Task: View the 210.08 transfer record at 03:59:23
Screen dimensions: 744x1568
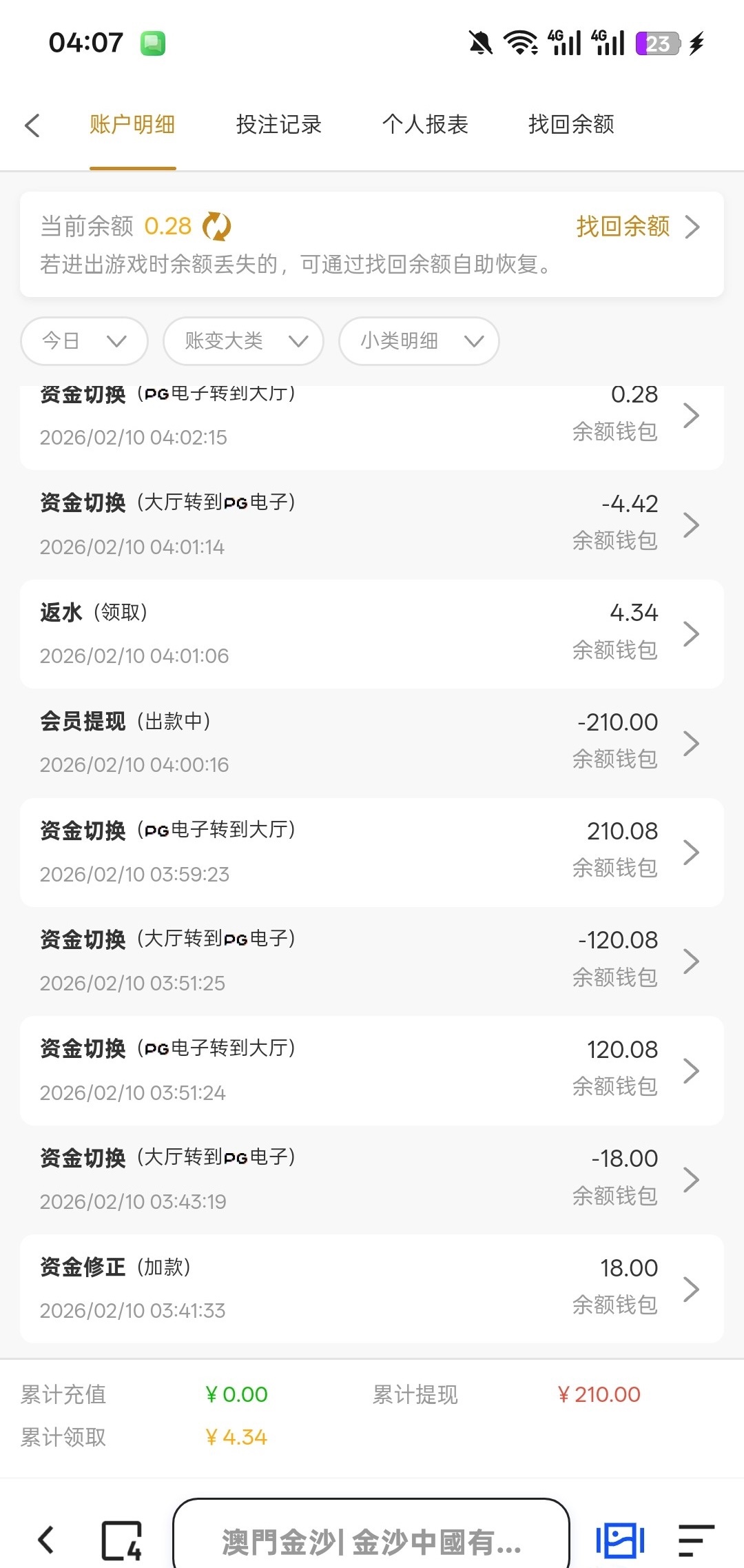Action: pos(372,852)
